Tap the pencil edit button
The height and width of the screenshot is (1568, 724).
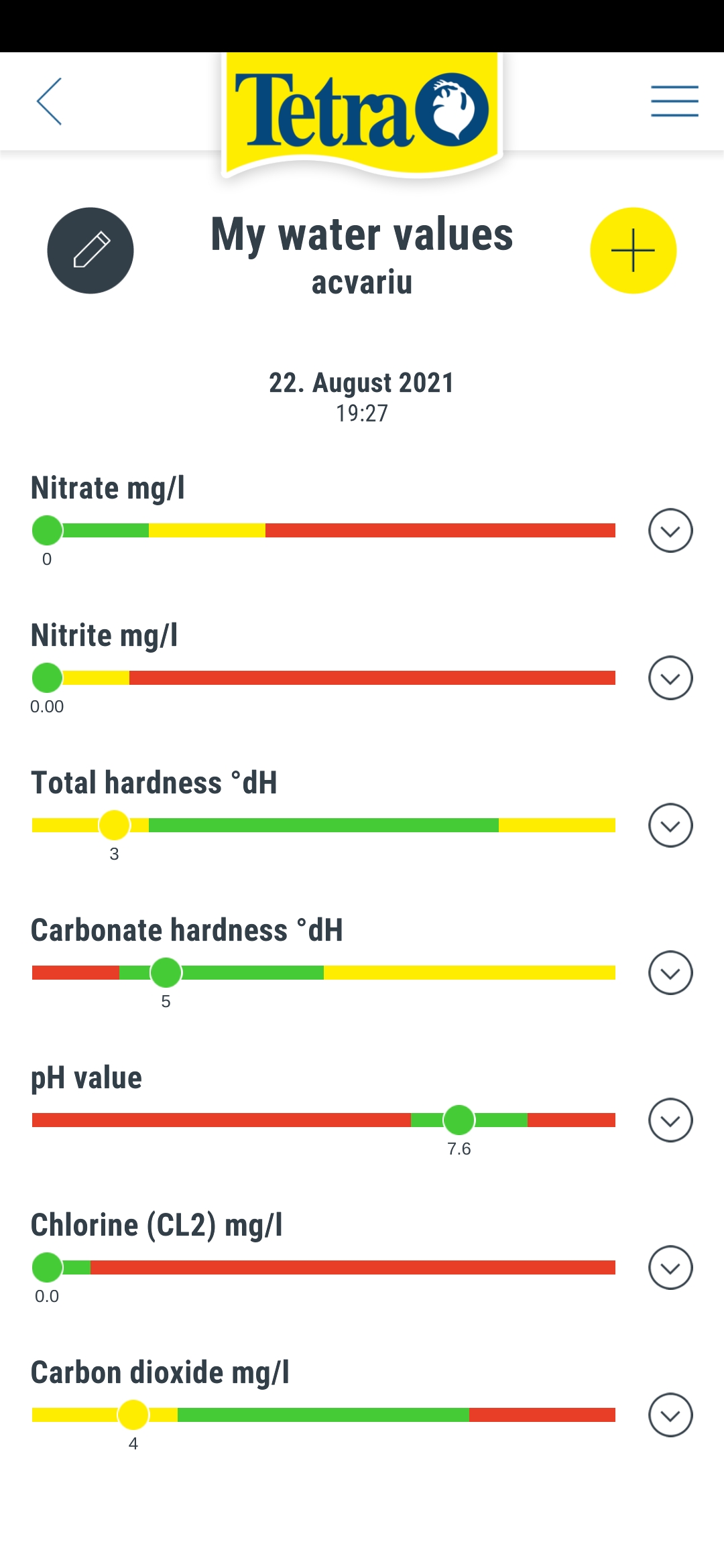(x=90, y=251)
